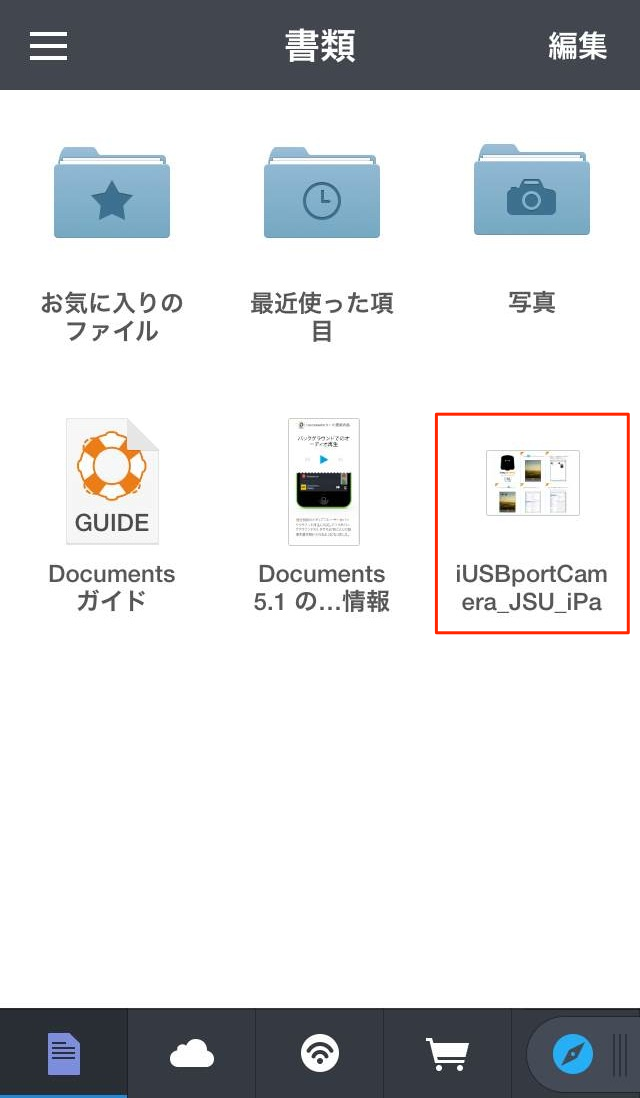Open the お気に入りのファイル folder
This screenshot has width=640, height=1098.
[112, 193]
